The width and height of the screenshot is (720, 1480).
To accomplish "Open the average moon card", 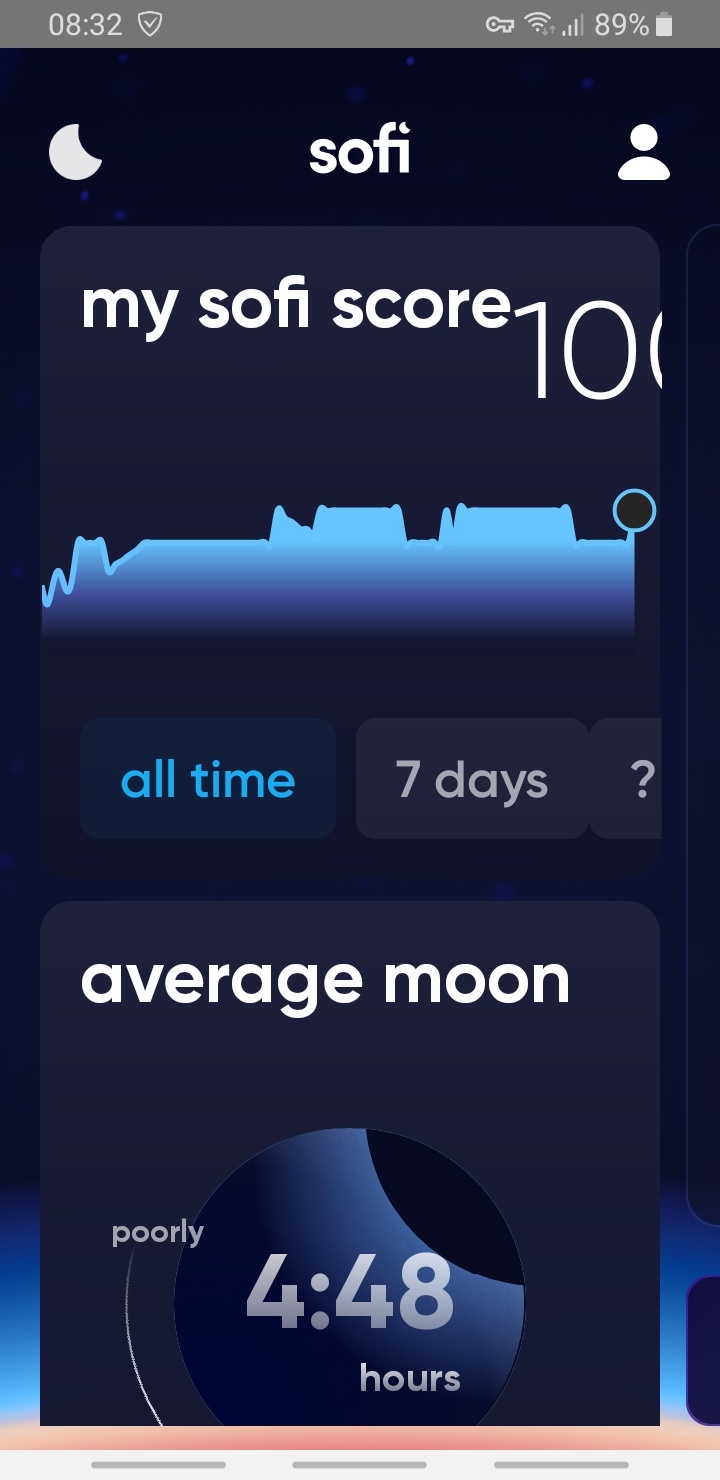I will 350,1163.
